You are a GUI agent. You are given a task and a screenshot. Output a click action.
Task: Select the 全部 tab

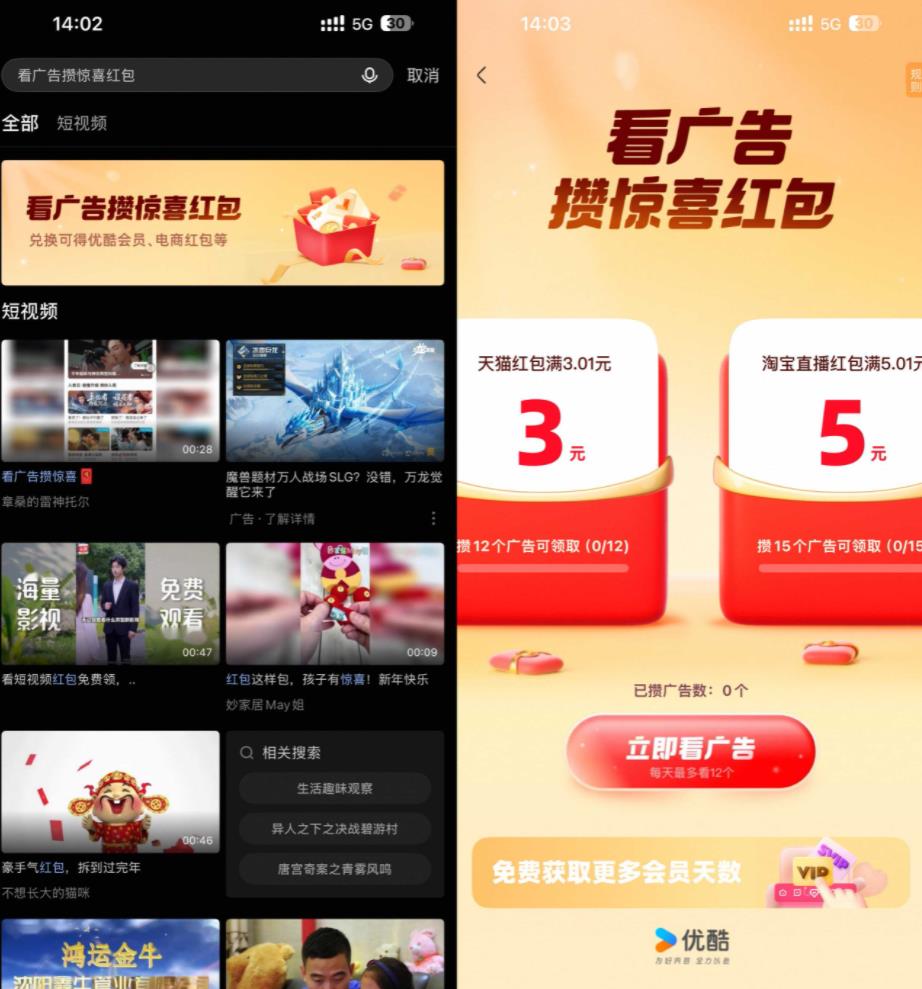[x=20, y=123]
